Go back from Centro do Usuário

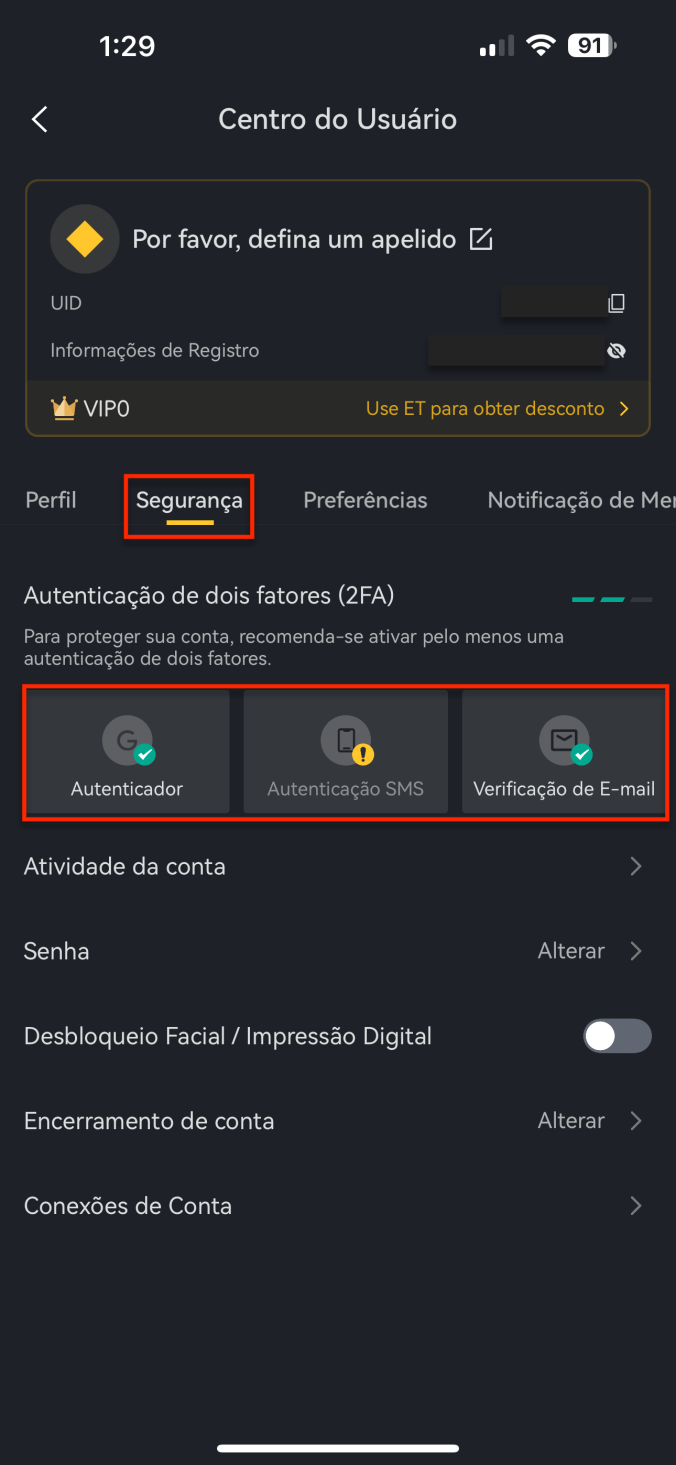40,120
